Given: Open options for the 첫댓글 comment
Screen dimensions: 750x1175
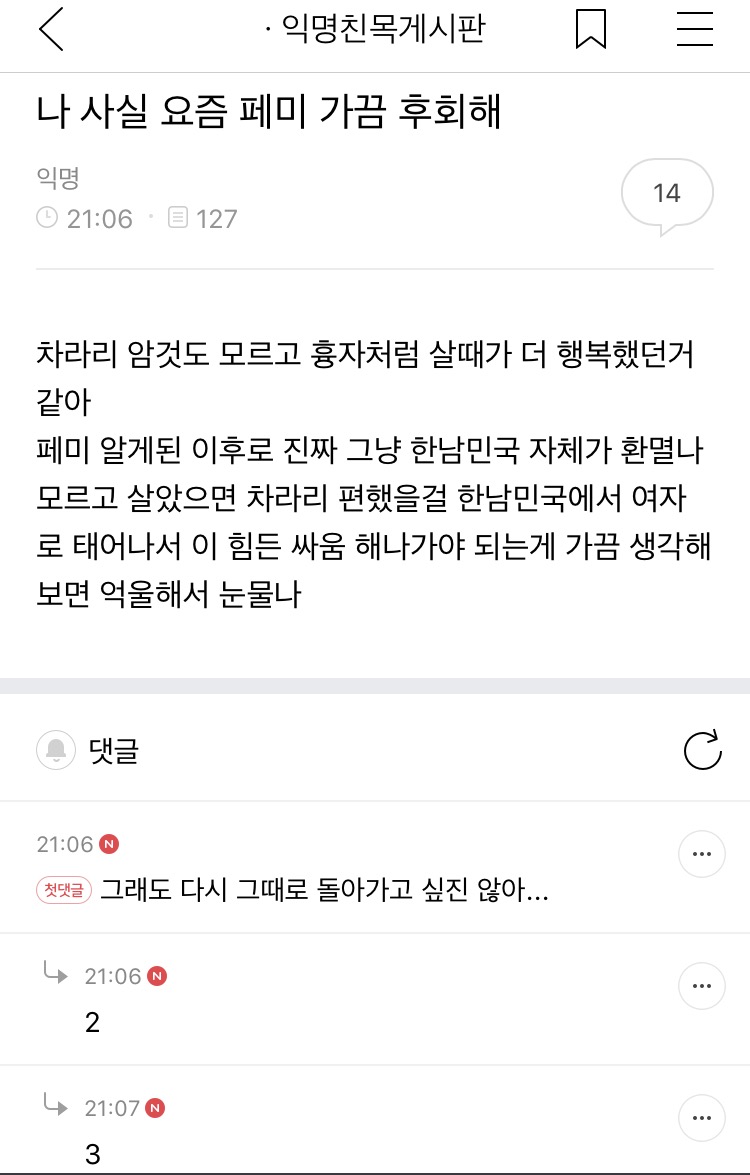Looking at the screenshot, I should pyautogui.click(x=701, y=855).
